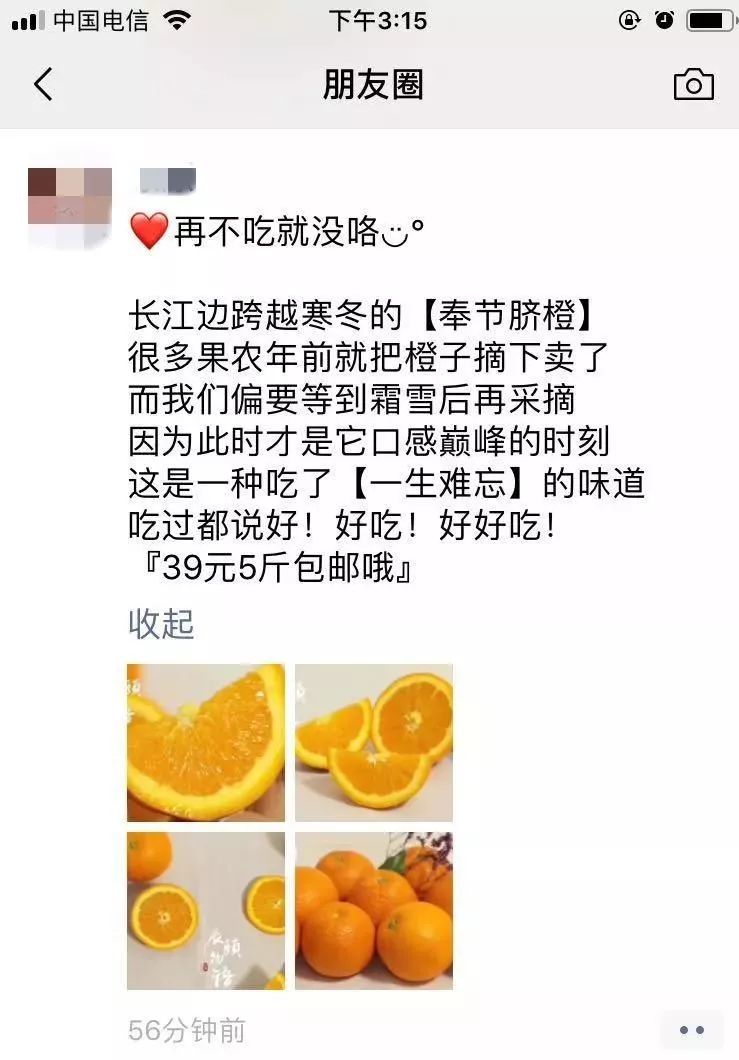Open the camera to post a new Moment

[x=695, y=86]
